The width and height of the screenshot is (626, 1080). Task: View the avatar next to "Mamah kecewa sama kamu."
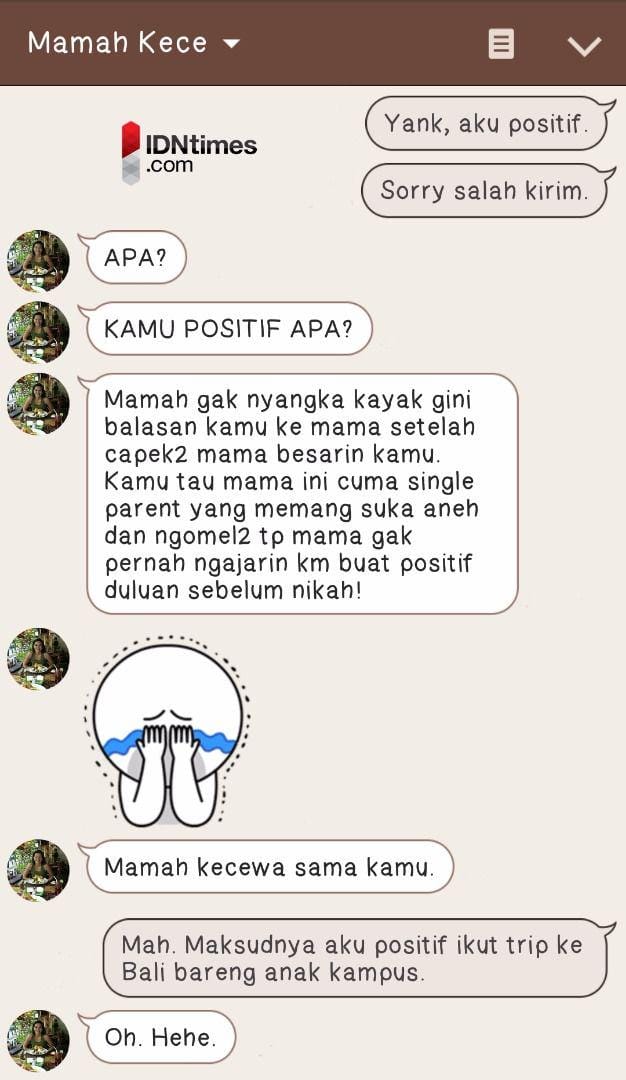(x=38, y=869)
